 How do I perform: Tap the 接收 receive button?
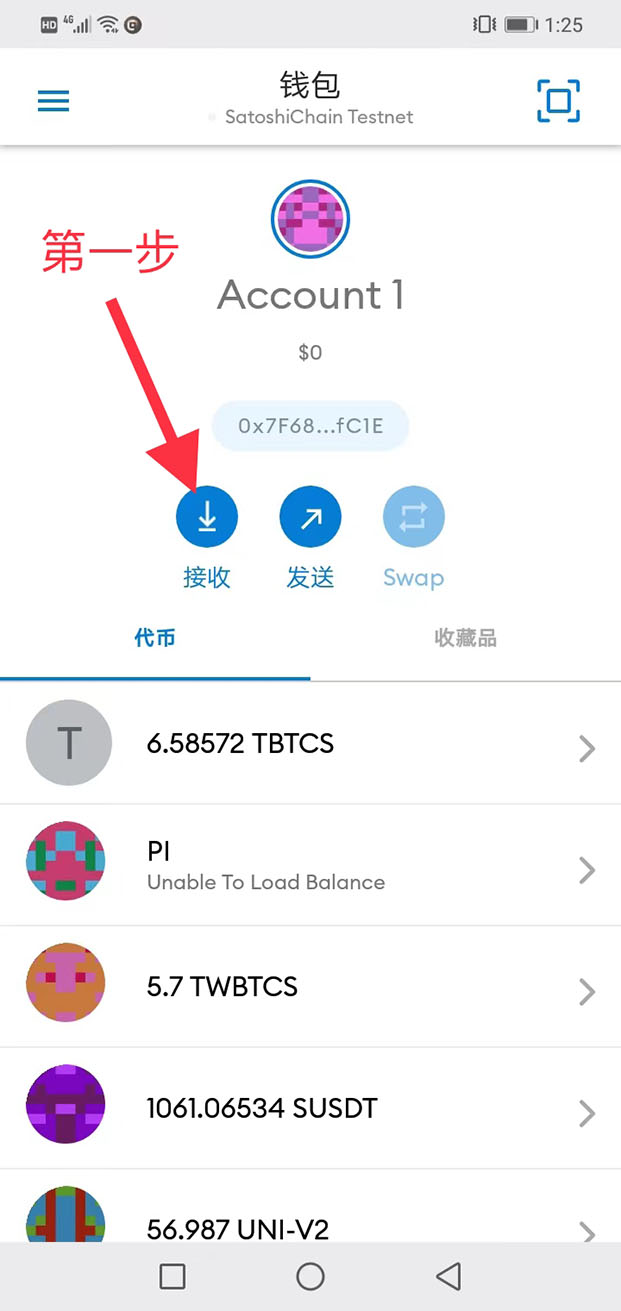point(207,518)
